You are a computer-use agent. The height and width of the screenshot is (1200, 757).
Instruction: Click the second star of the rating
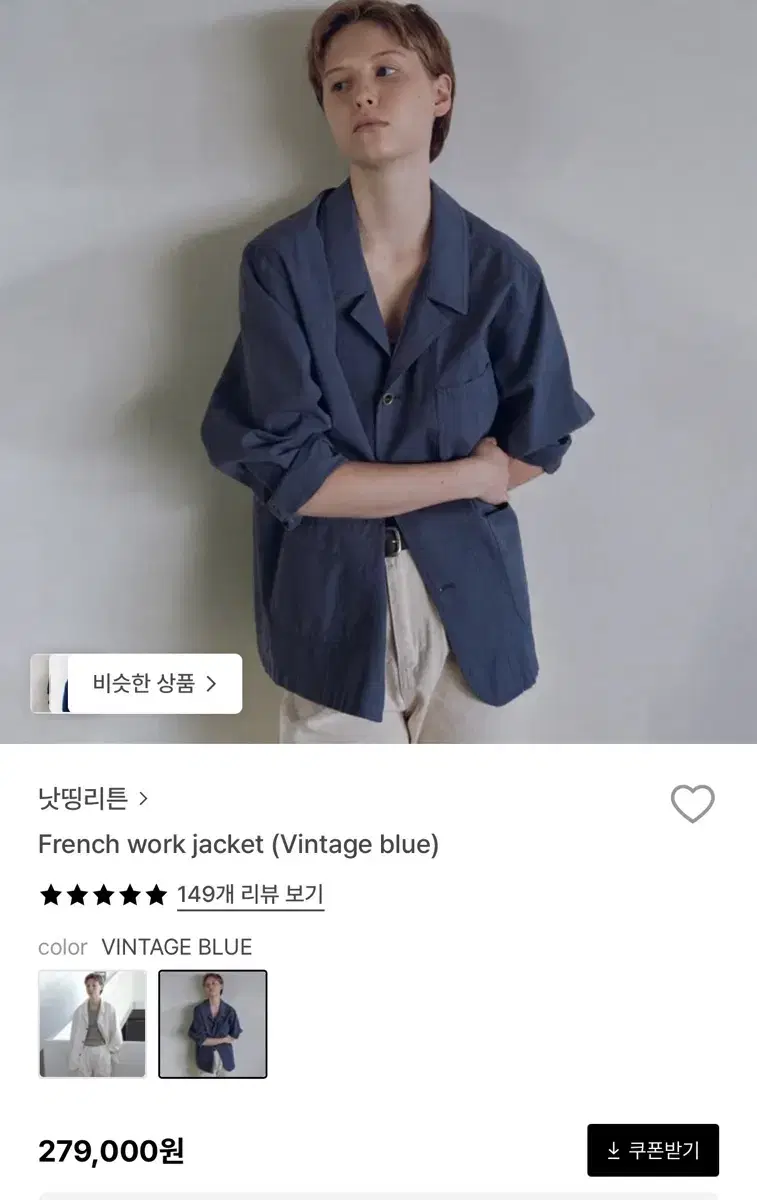(79, 897)
